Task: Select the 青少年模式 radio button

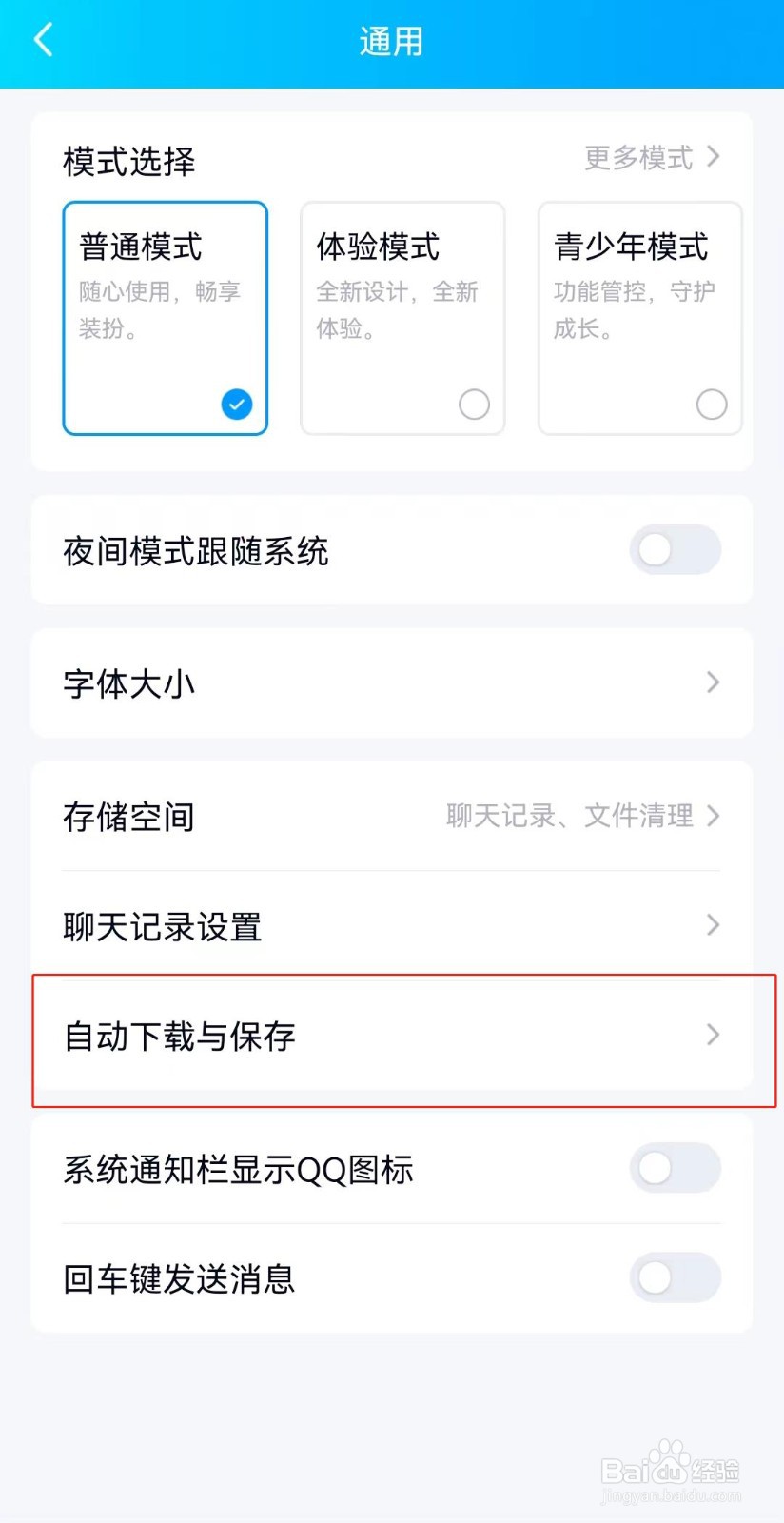Action: click(711, 404)
